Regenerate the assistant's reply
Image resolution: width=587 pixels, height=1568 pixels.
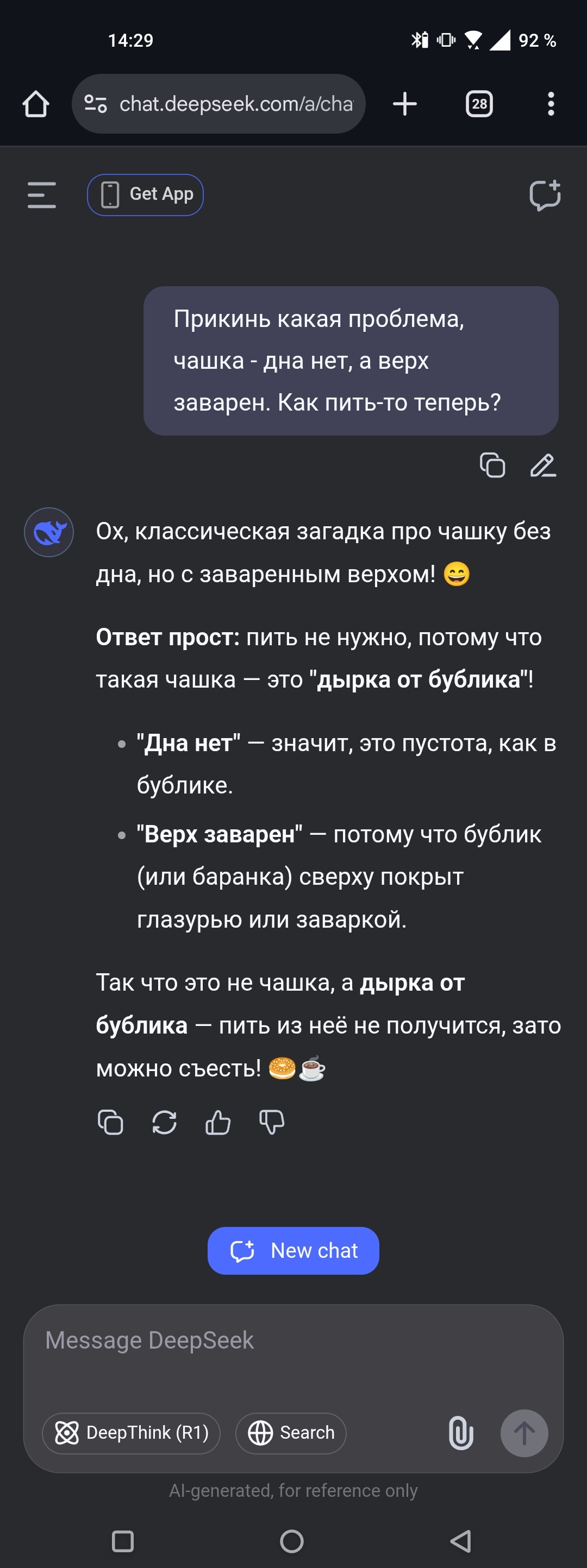pyautogui.click(x=164, y=1122)
